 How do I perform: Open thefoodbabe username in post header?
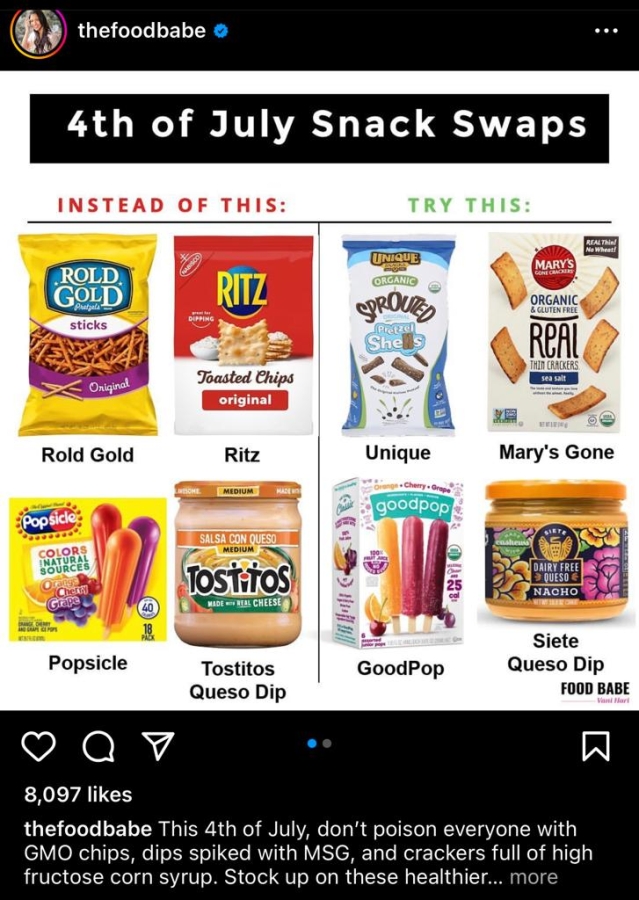(x=141, y=31)
